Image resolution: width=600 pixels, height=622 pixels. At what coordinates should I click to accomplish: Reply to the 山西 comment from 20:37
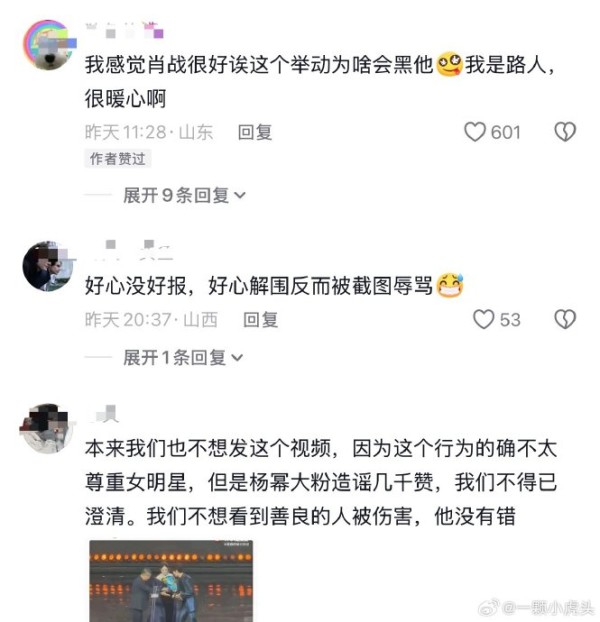coord(261,320)
